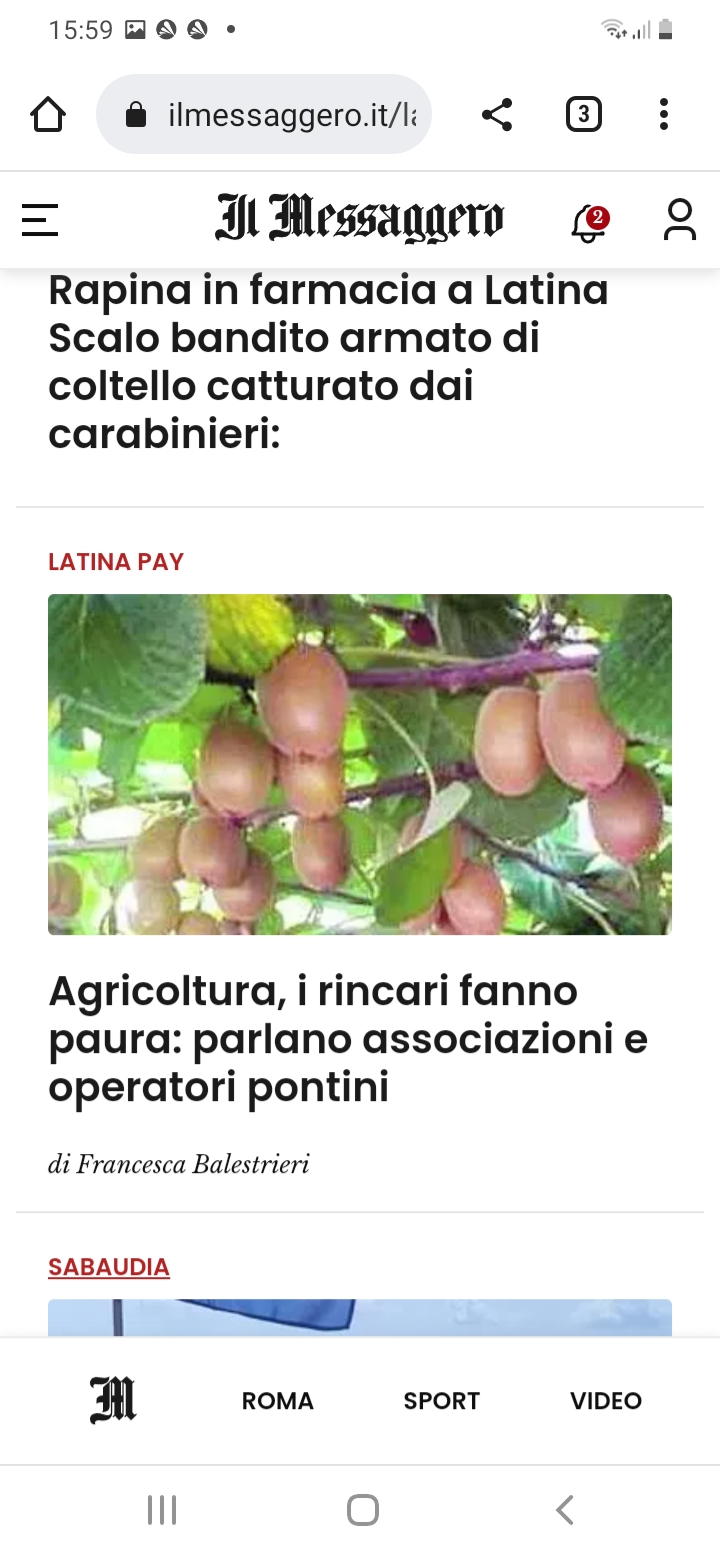Open the notifications bell with 2 alerts

(x=588, y=221)
